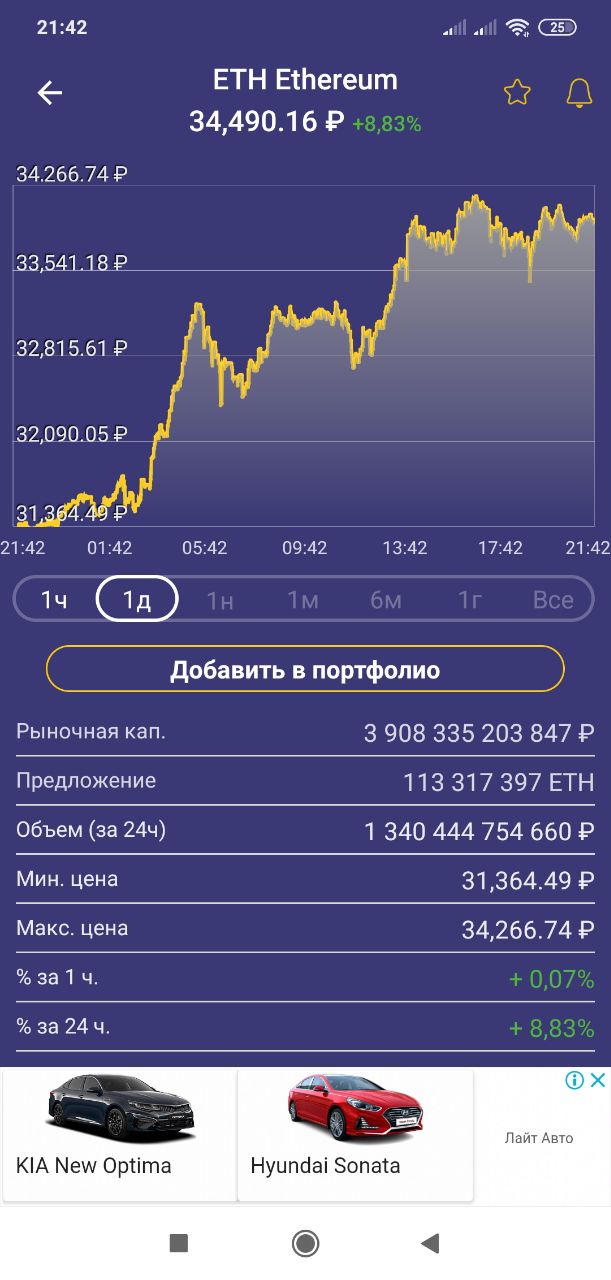The image size is (611, 1280).
Task: Choose the 6м chart range
Action: point(386,600)
